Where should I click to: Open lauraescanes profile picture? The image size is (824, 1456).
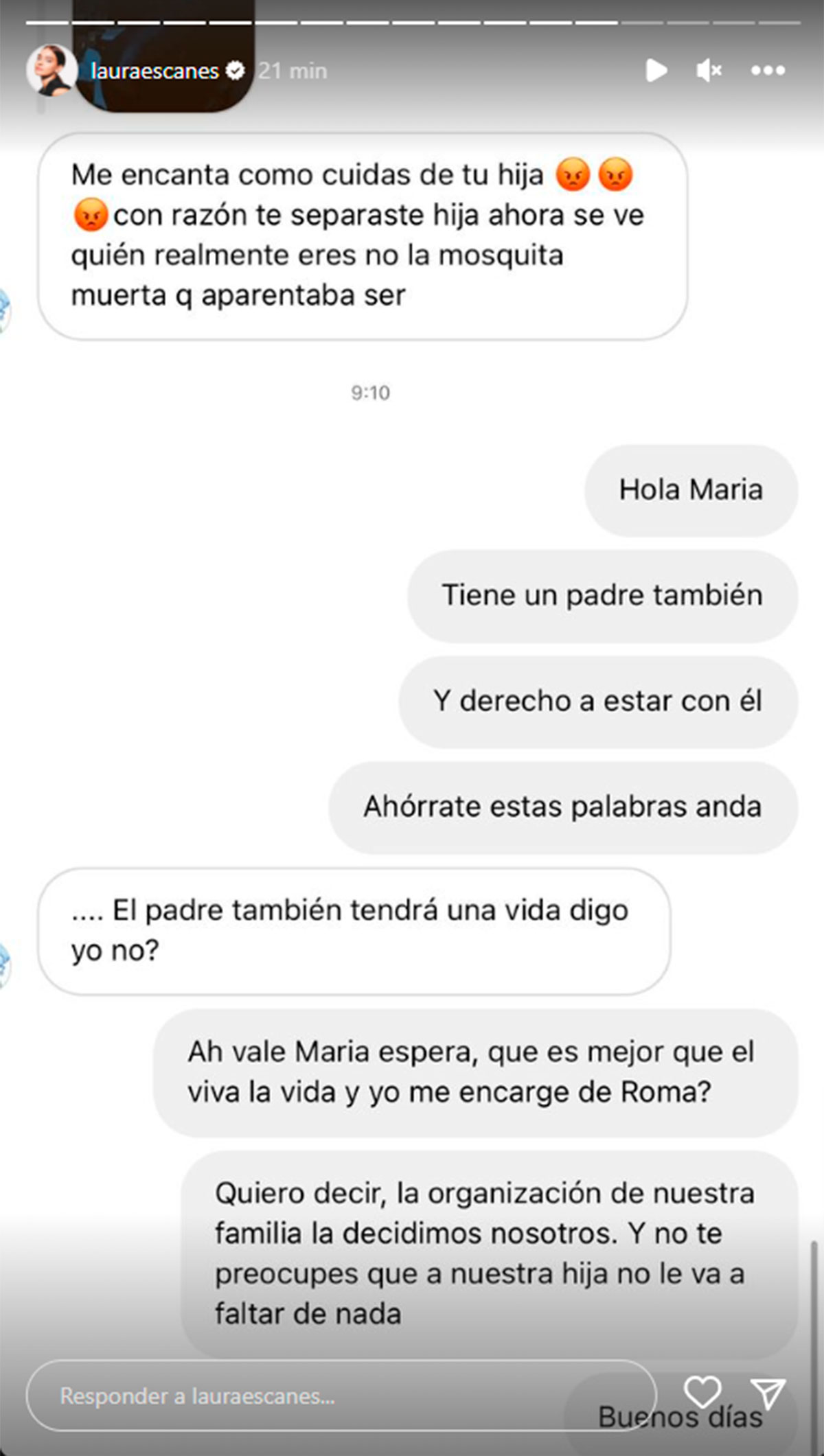51,70
